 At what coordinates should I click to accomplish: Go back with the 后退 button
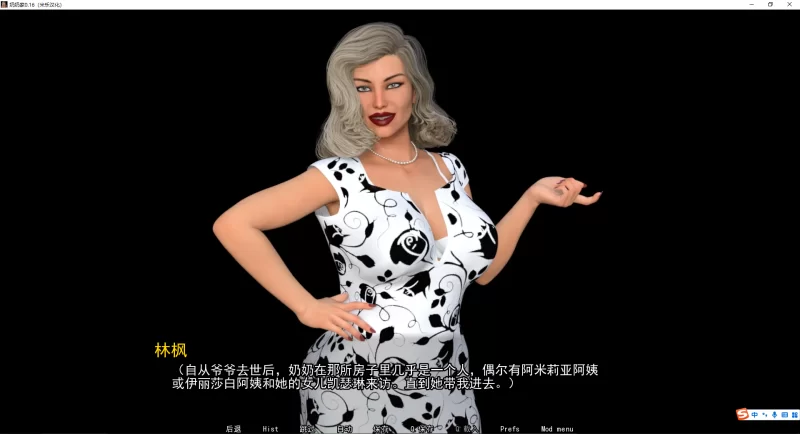(233, 428)
